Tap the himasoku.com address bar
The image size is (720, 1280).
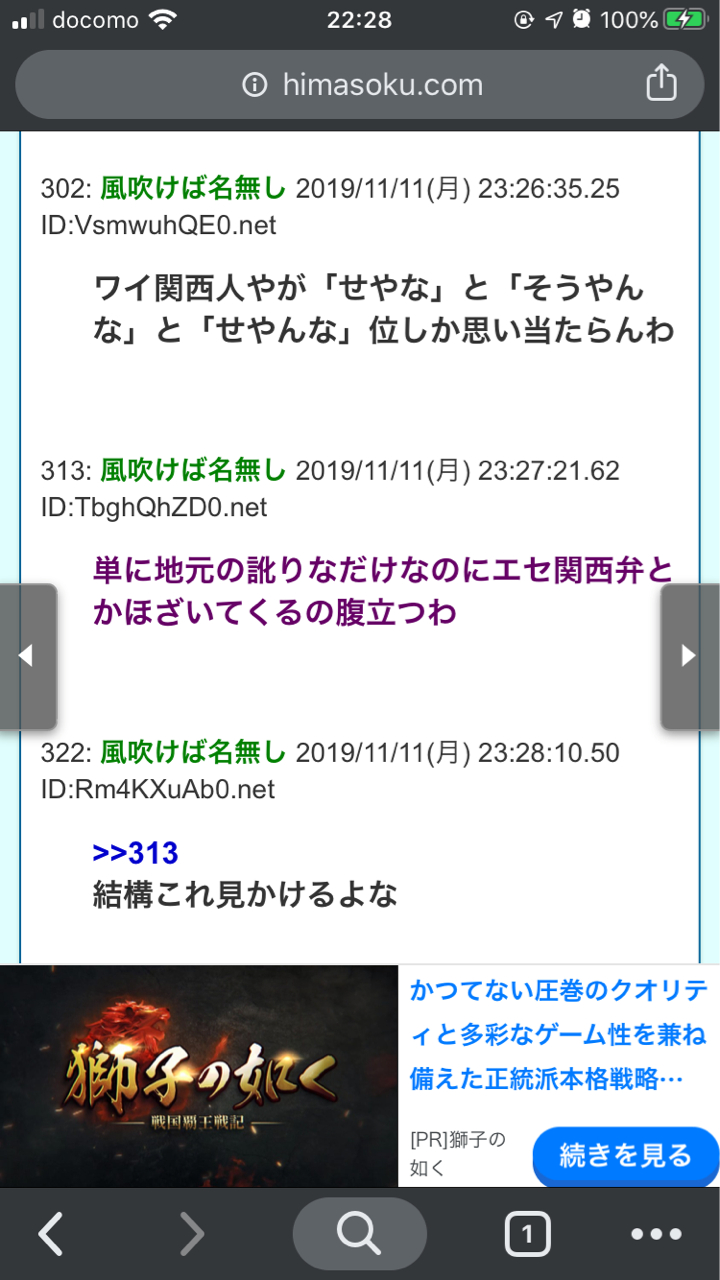(x=362, y=85)
